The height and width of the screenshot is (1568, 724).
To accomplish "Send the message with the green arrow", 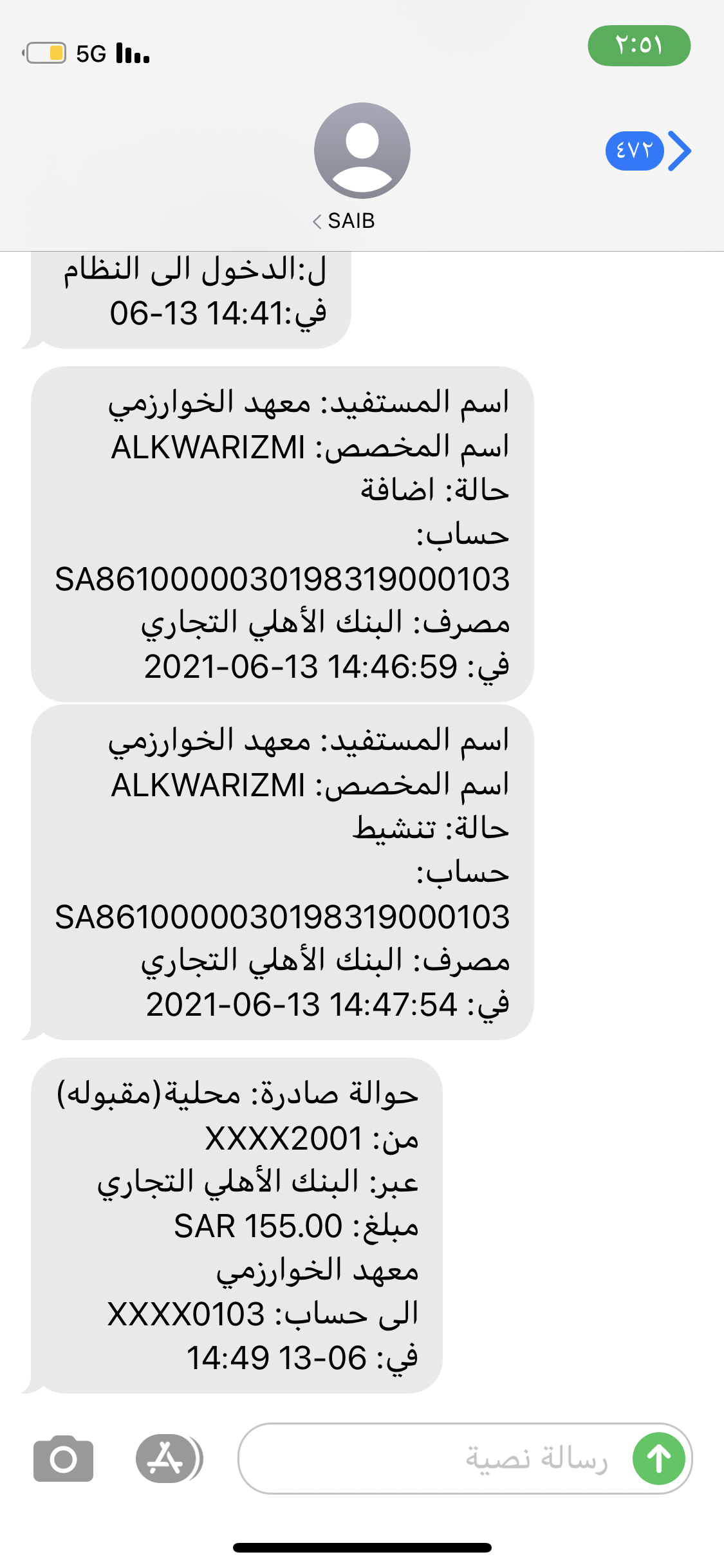I will (x=658, y=1459).
